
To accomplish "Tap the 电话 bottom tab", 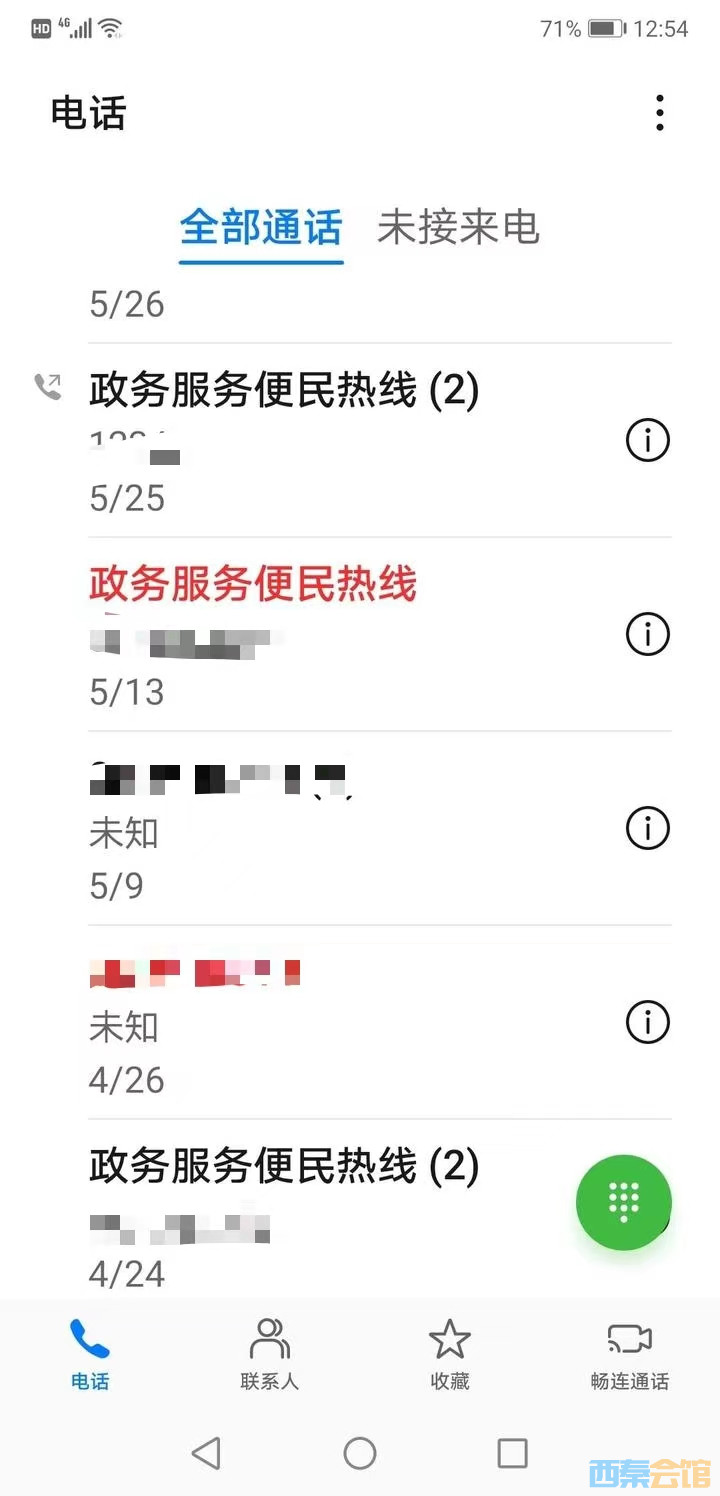I will (89, 1354).
